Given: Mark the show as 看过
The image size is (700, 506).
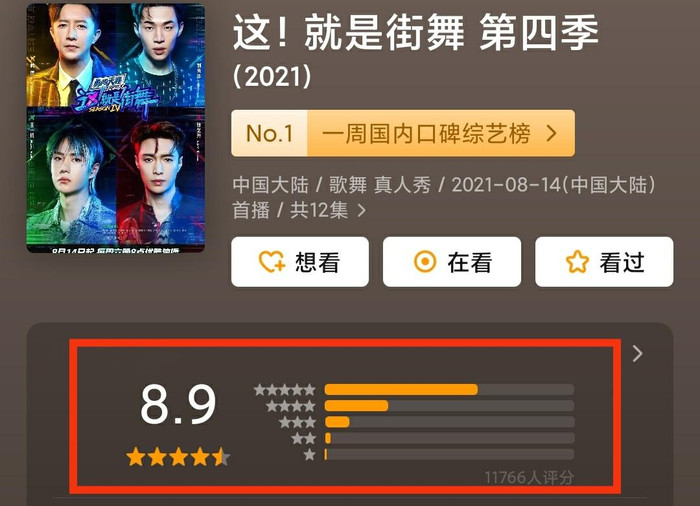Looking at the screenshot, I should tap(604, 262).
